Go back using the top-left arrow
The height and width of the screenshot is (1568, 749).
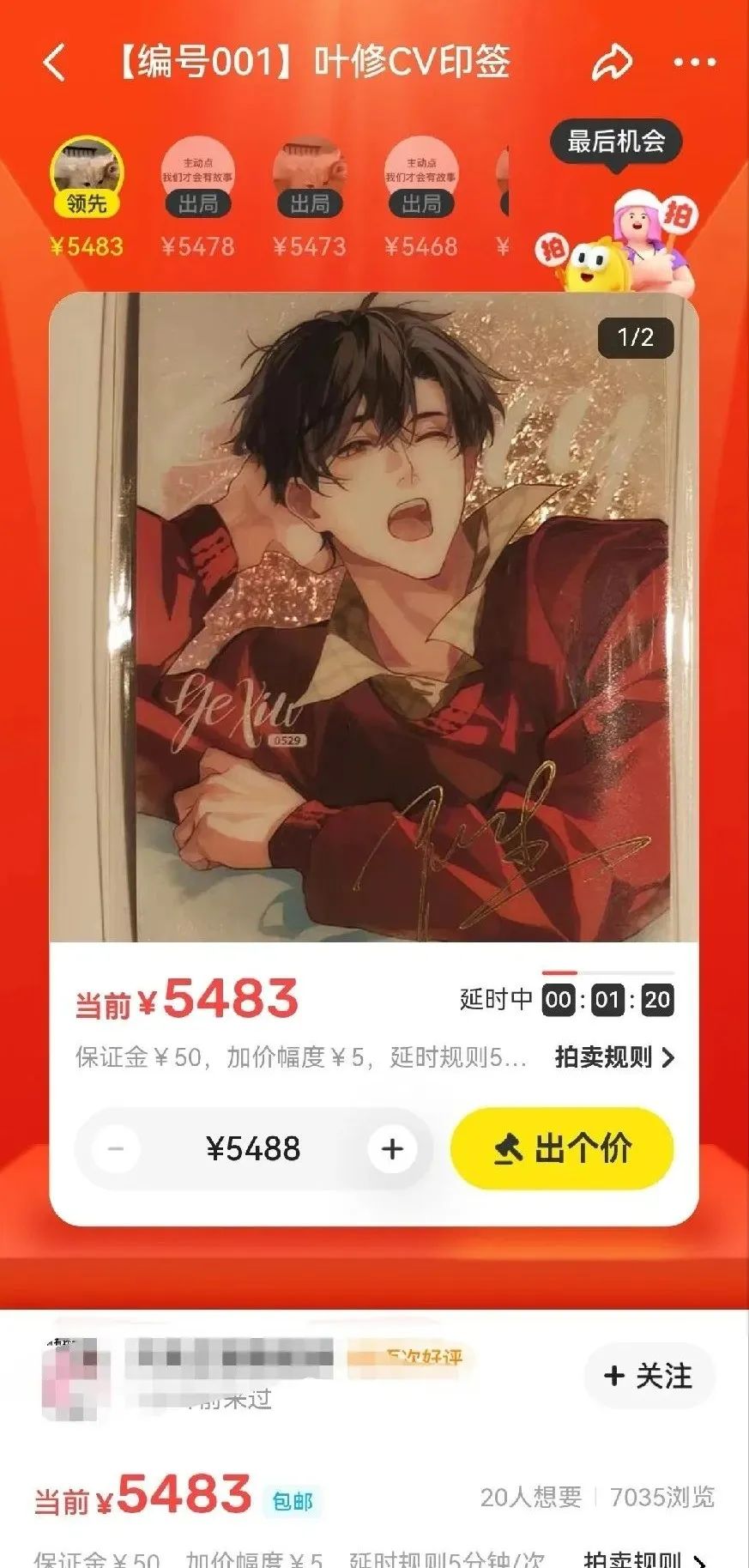pyautogui.click(x=54, y=64)
